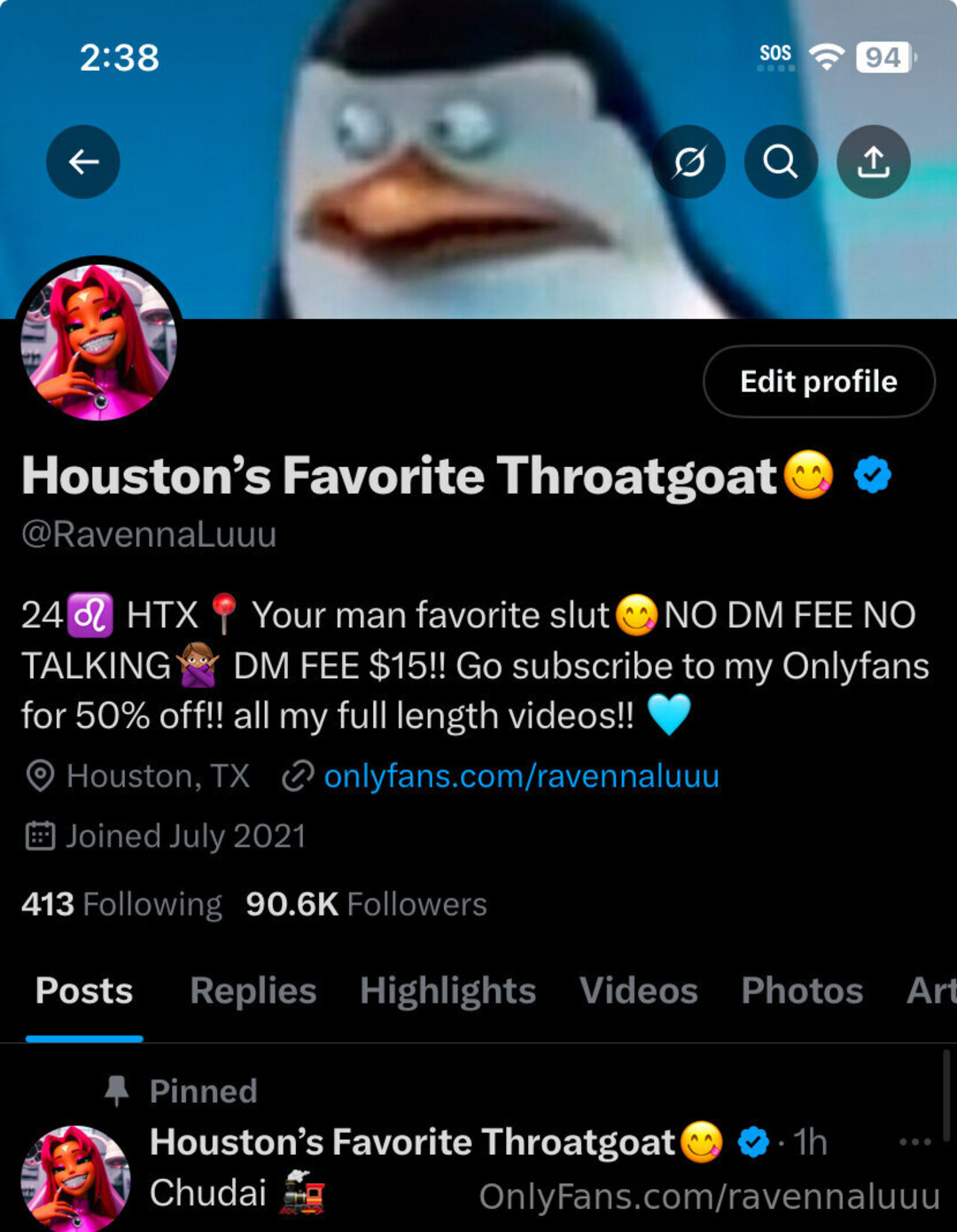
Task: Switch to the Videos tab
Action: point(638,991)
